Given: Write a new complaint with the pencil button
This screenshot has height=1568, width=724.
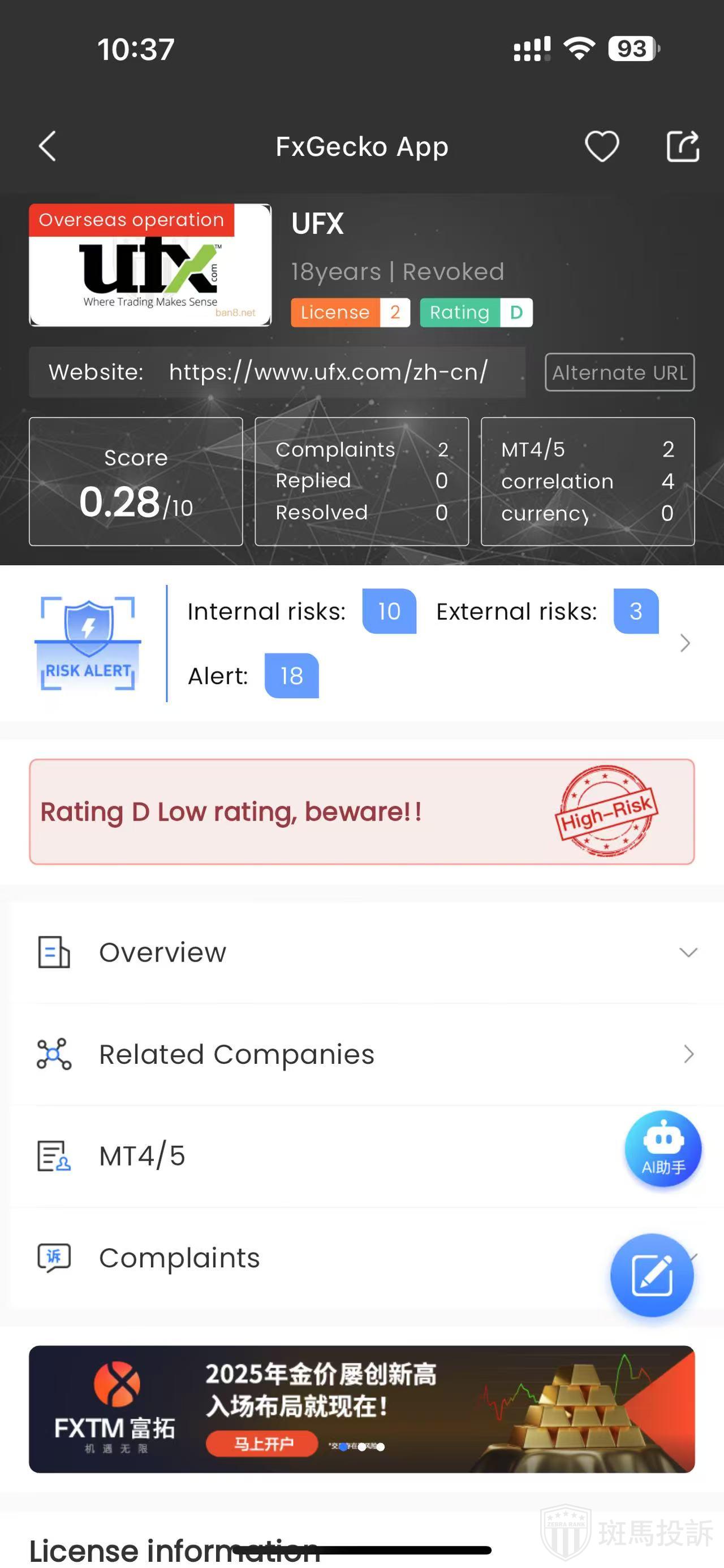Looking at the screenshot, I should click(x=652, y=1275).
